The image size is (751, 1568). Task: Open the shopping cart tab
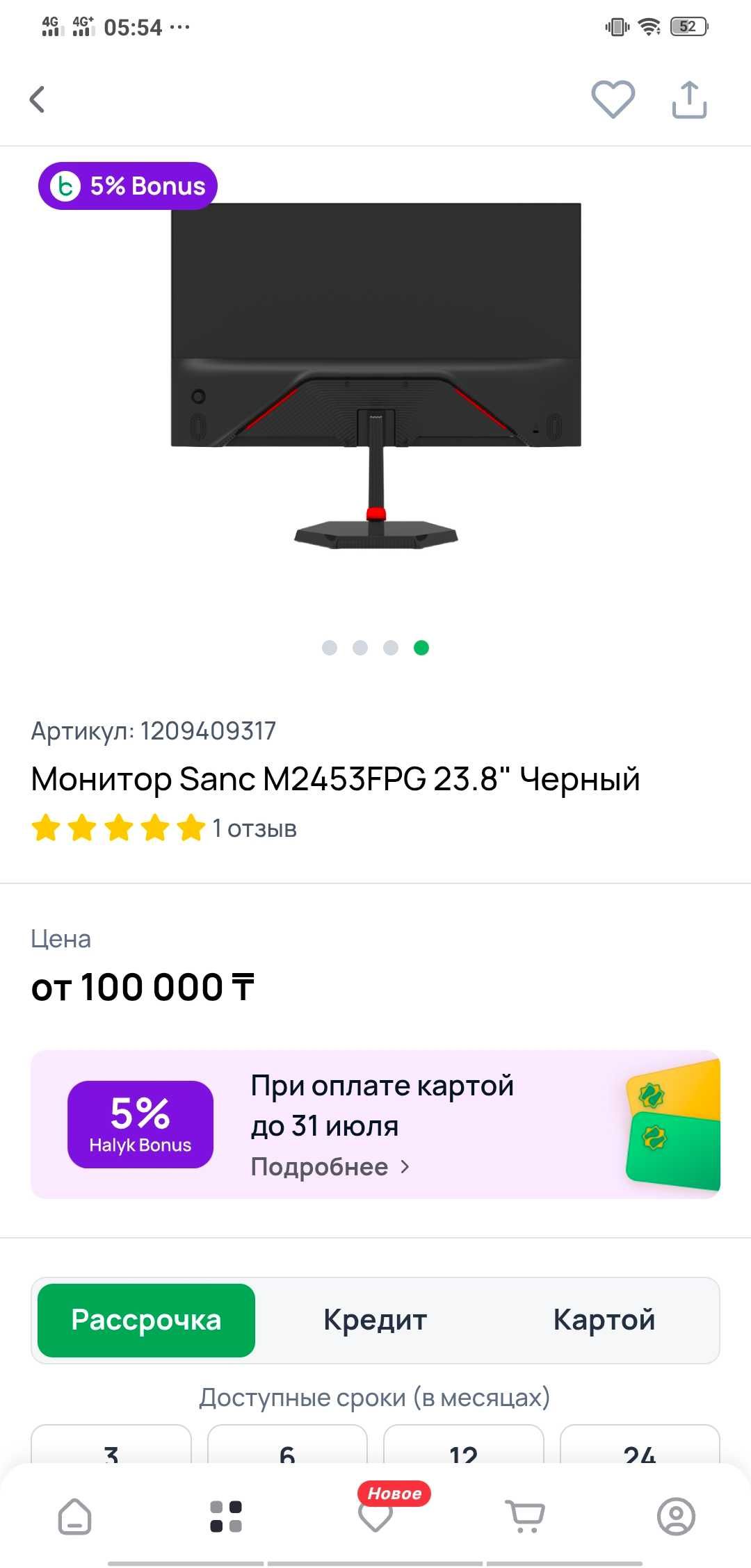coord(525,1516)
